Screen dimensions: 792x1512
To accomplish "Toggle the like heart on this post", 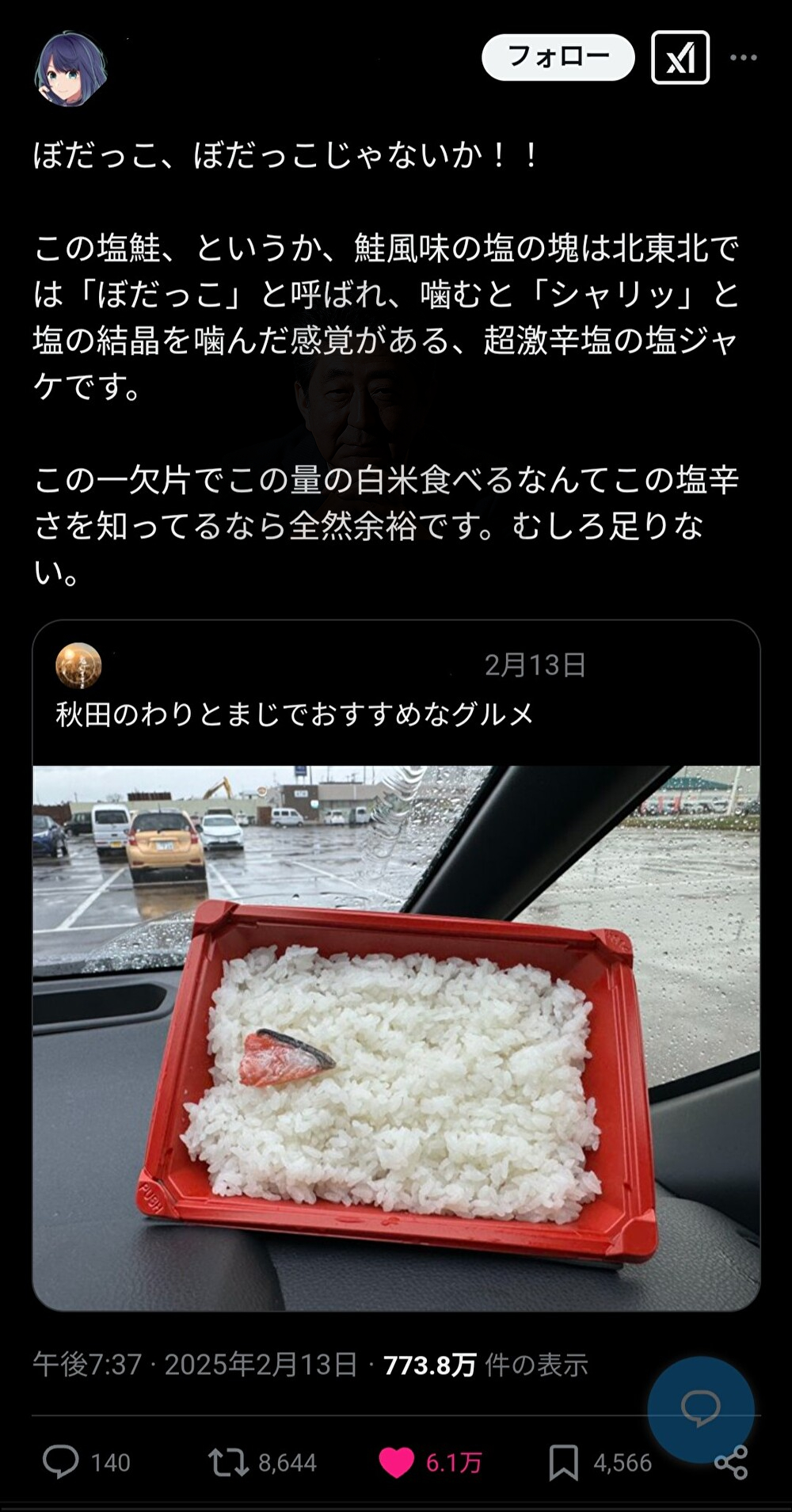I will [397, 1462].
